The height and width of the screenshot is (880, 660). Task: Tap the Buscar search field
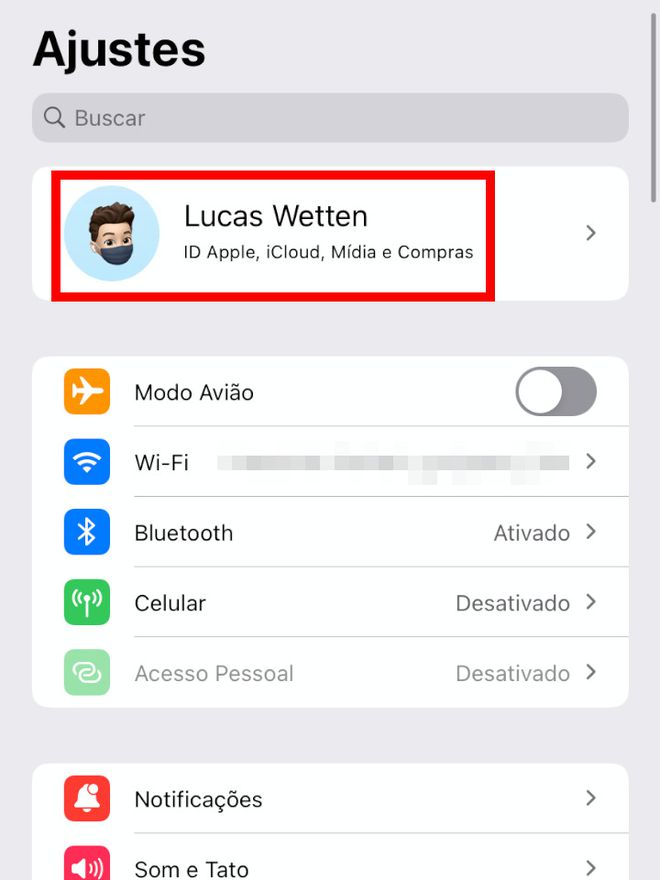click(330, 118)
